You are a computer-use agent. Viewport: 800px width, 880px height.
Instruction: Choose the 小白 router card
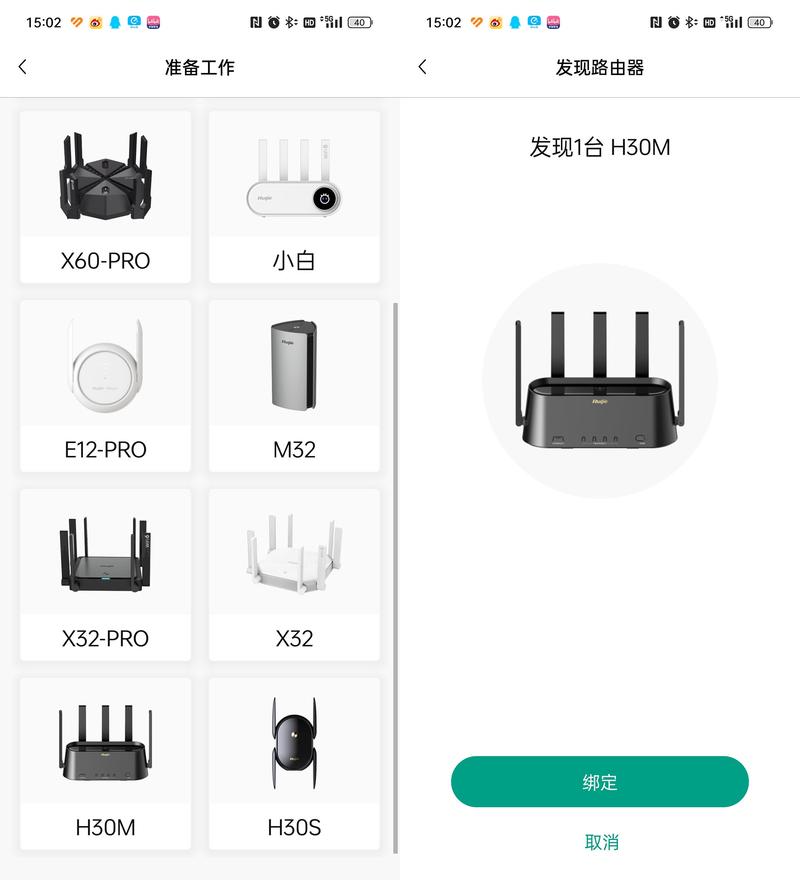tap(294, 197)
